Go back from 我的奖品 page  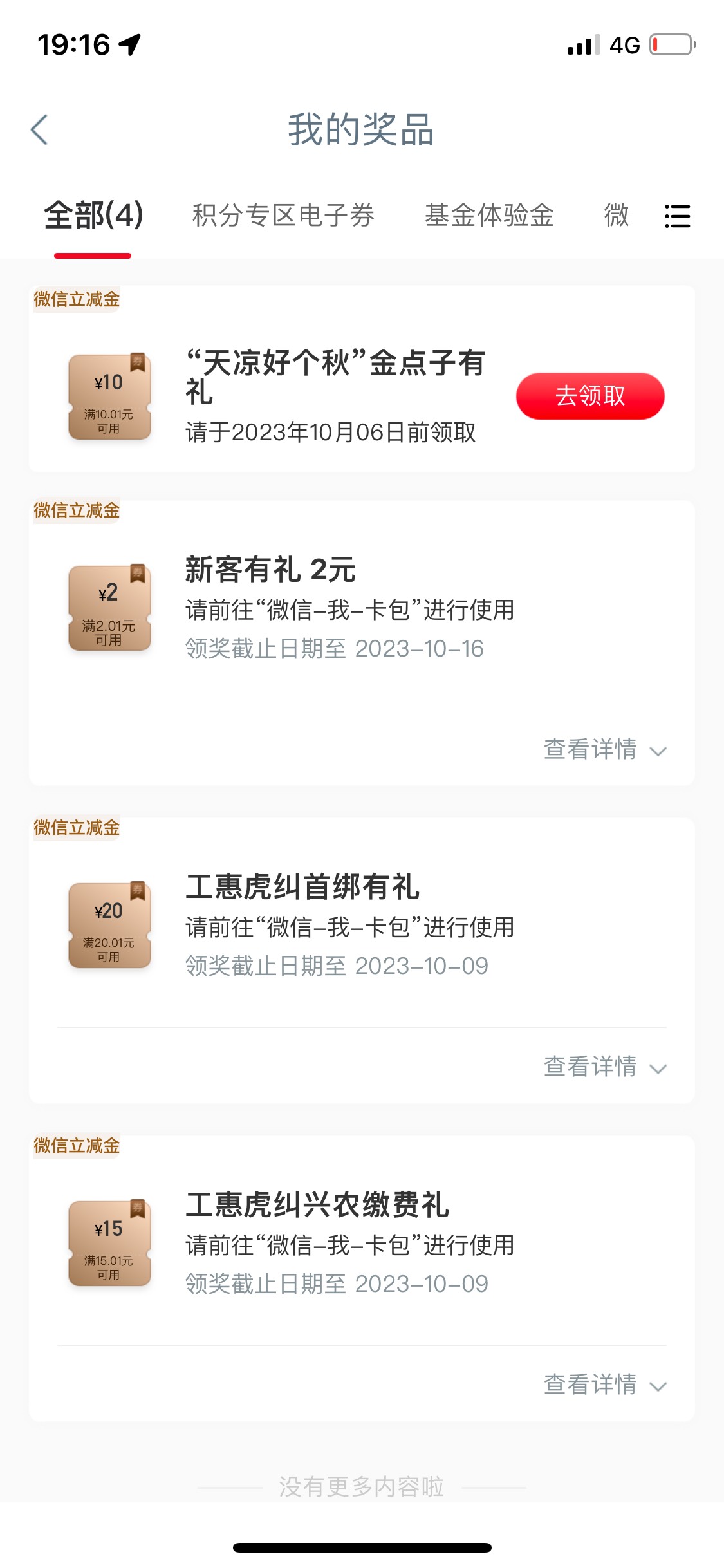point(40,130)
